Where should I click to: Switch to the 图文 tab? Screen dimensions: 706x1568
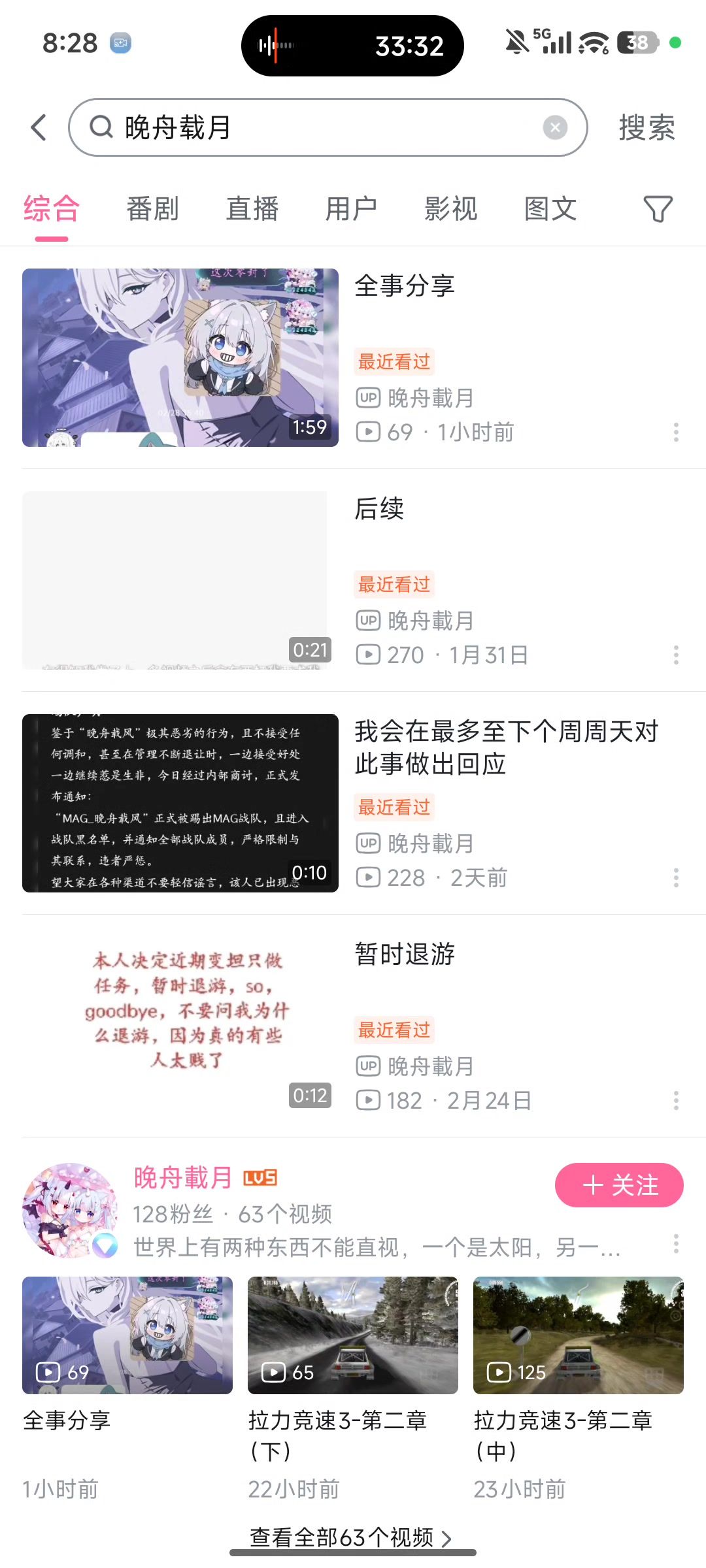pyautogui.click(x=550, y=209)
